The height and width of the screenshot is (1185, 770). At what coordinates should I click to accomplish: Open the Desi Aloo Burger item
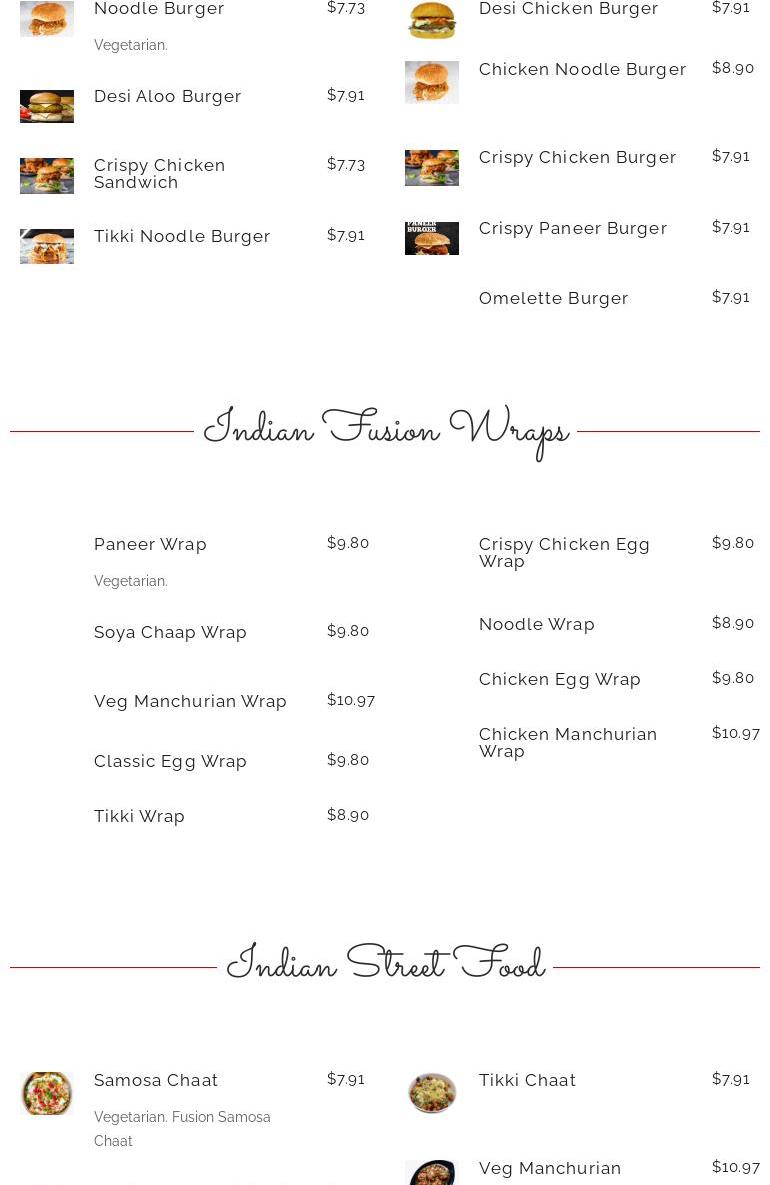coord(168,97)
